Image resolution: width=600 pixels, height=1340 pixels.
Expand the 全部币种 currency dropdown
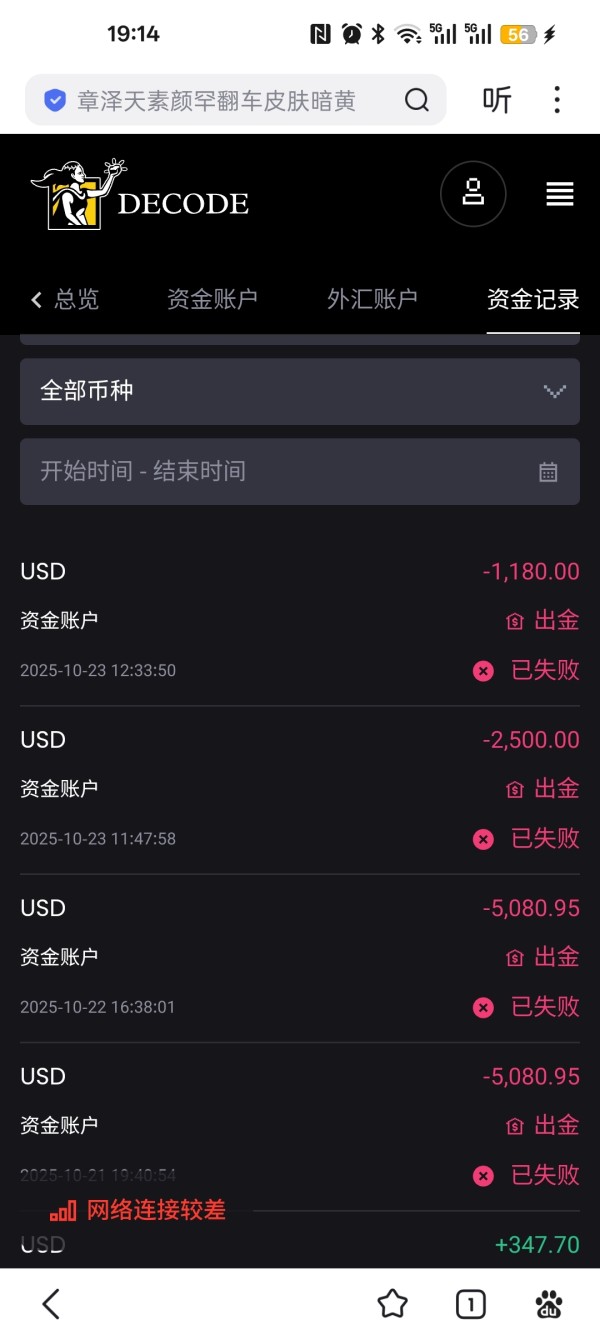click(x=300, y=391)
